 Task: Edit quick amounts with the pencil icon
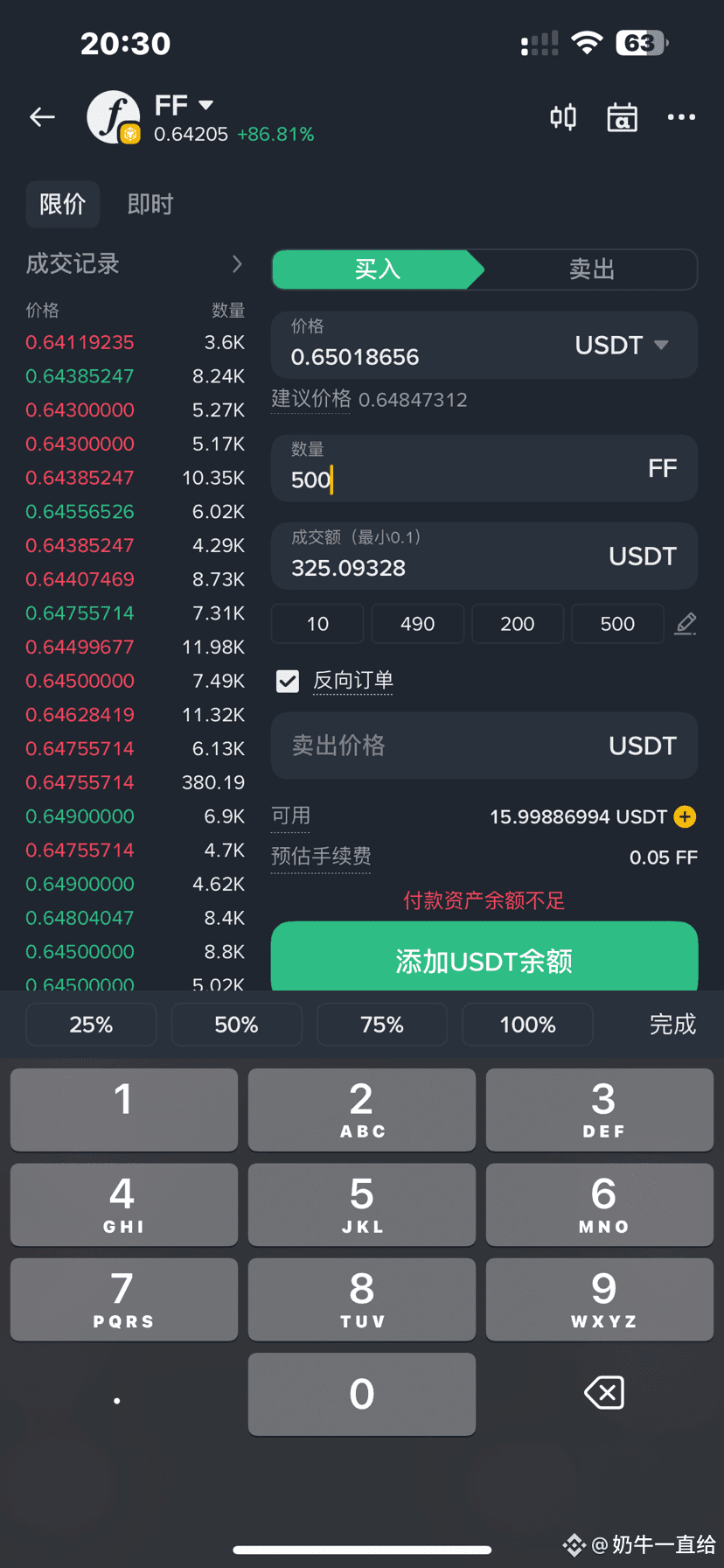point(686,623)
